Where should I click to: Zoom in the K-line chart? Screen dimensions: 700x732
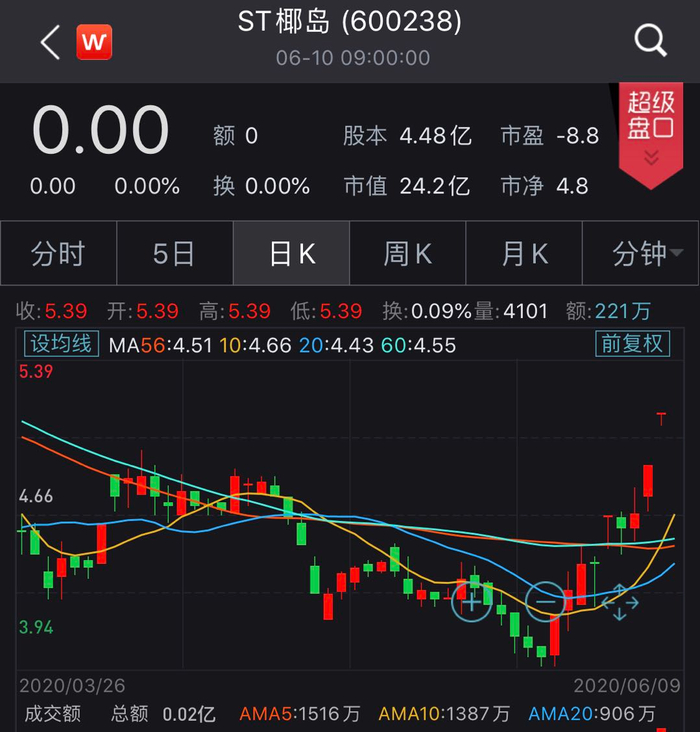[x=471, y=602]
